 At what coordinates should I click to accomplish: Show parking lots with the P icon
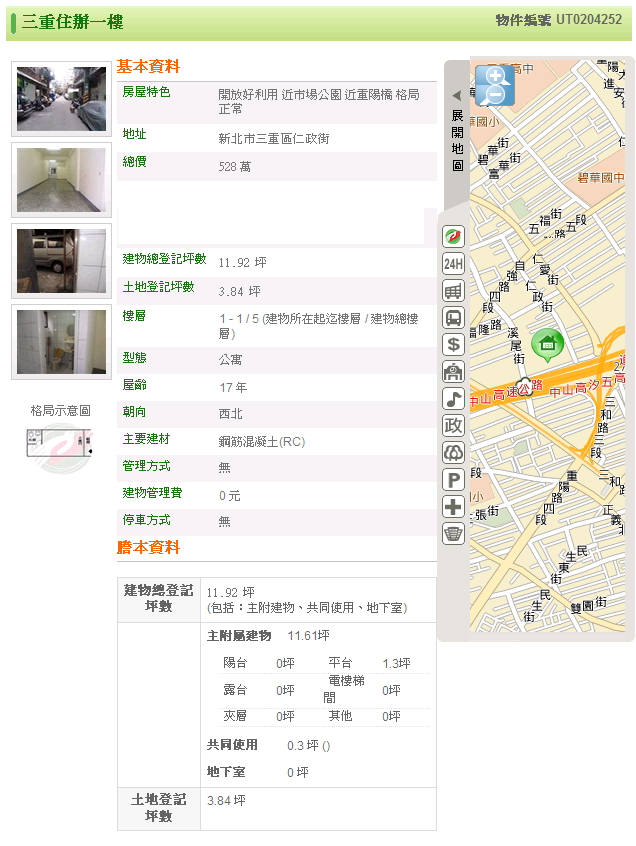tap(453, 480)
